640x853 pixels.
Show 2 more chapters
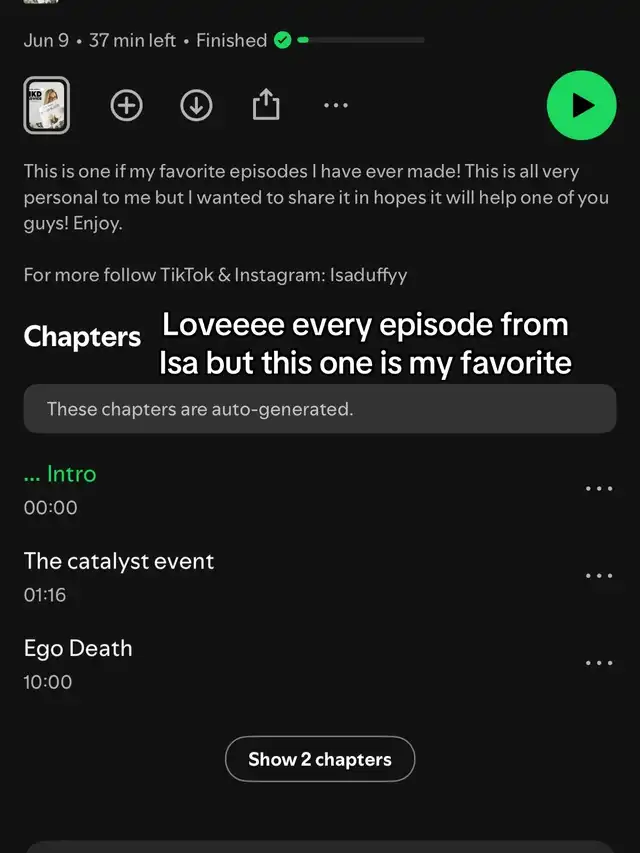pyautogui.click(x=320, y=759)
